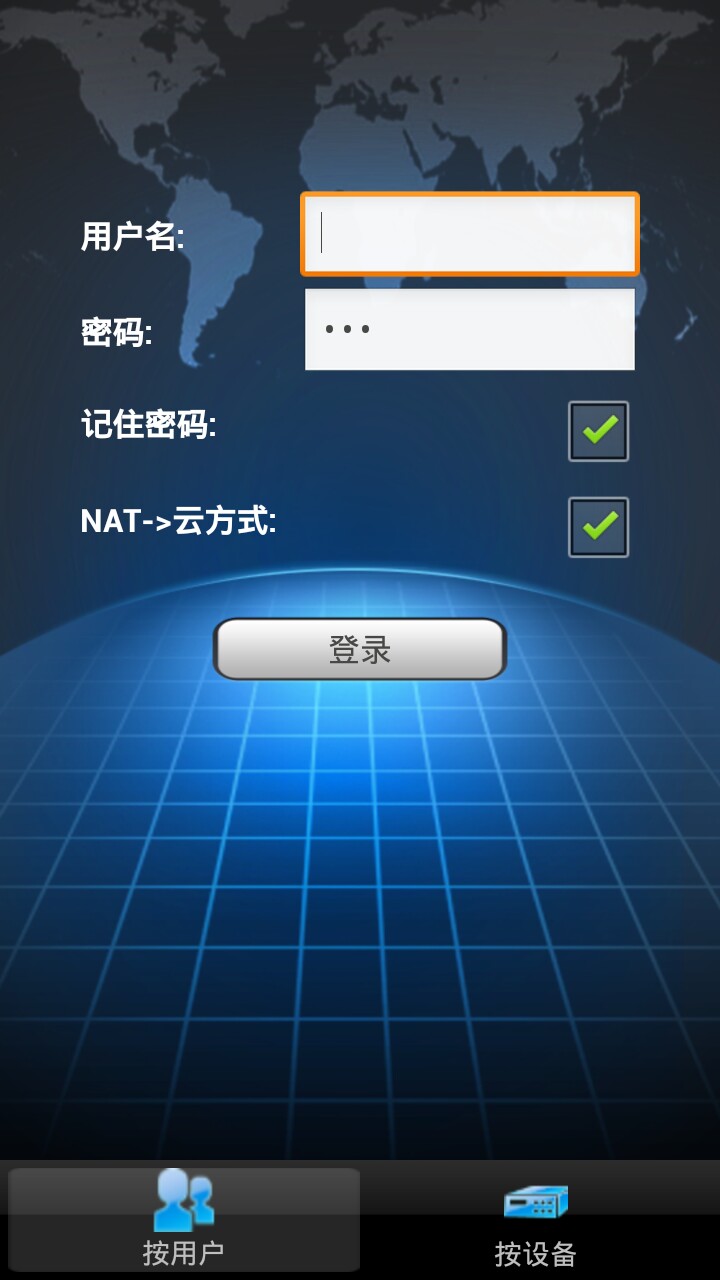Uncheck the 记住密码 checkbox

(x=598, y=431)
